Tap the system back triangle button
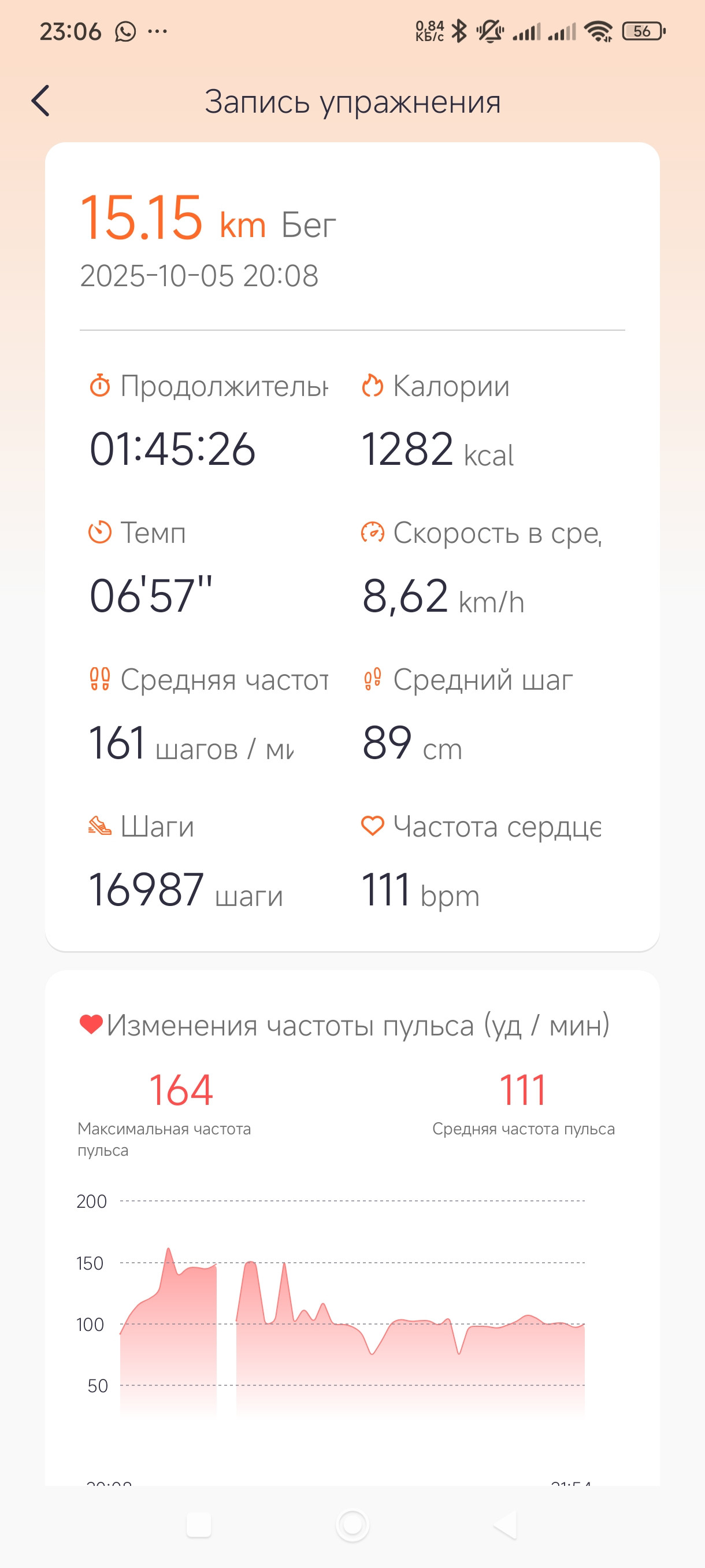The image size is (705, 1568). [505, 1525]
